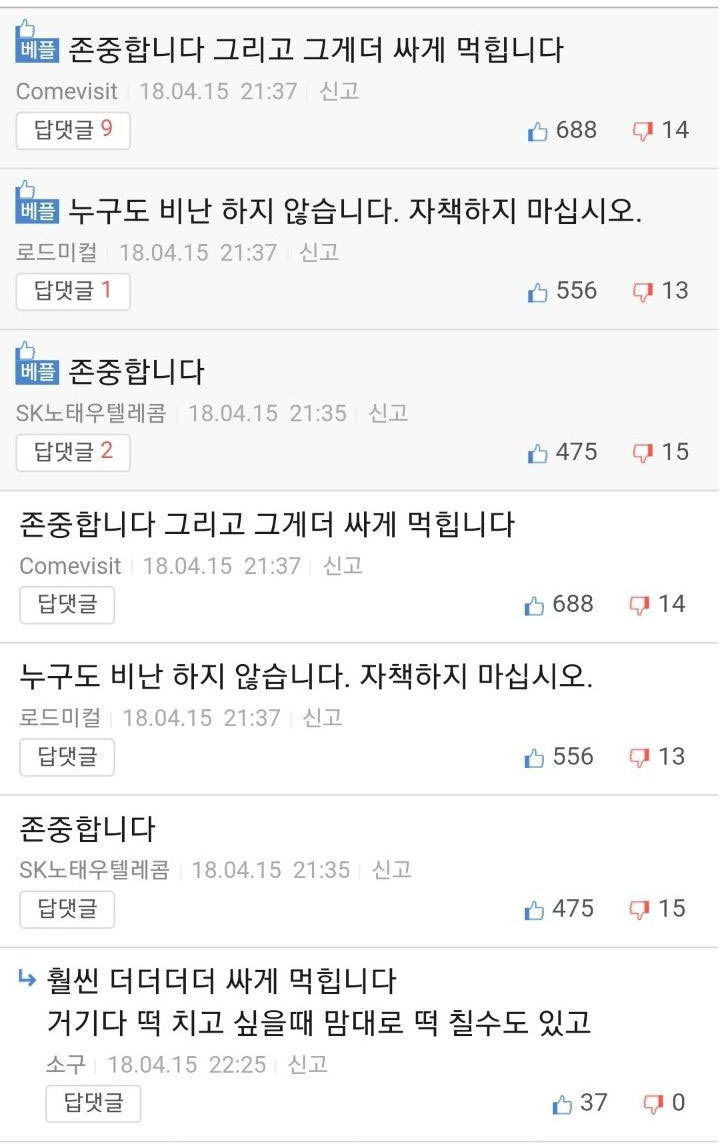Open the 답댓글 1 reply on 로드미컬's best comment
Screen dimensions: 728x1146
73,291
